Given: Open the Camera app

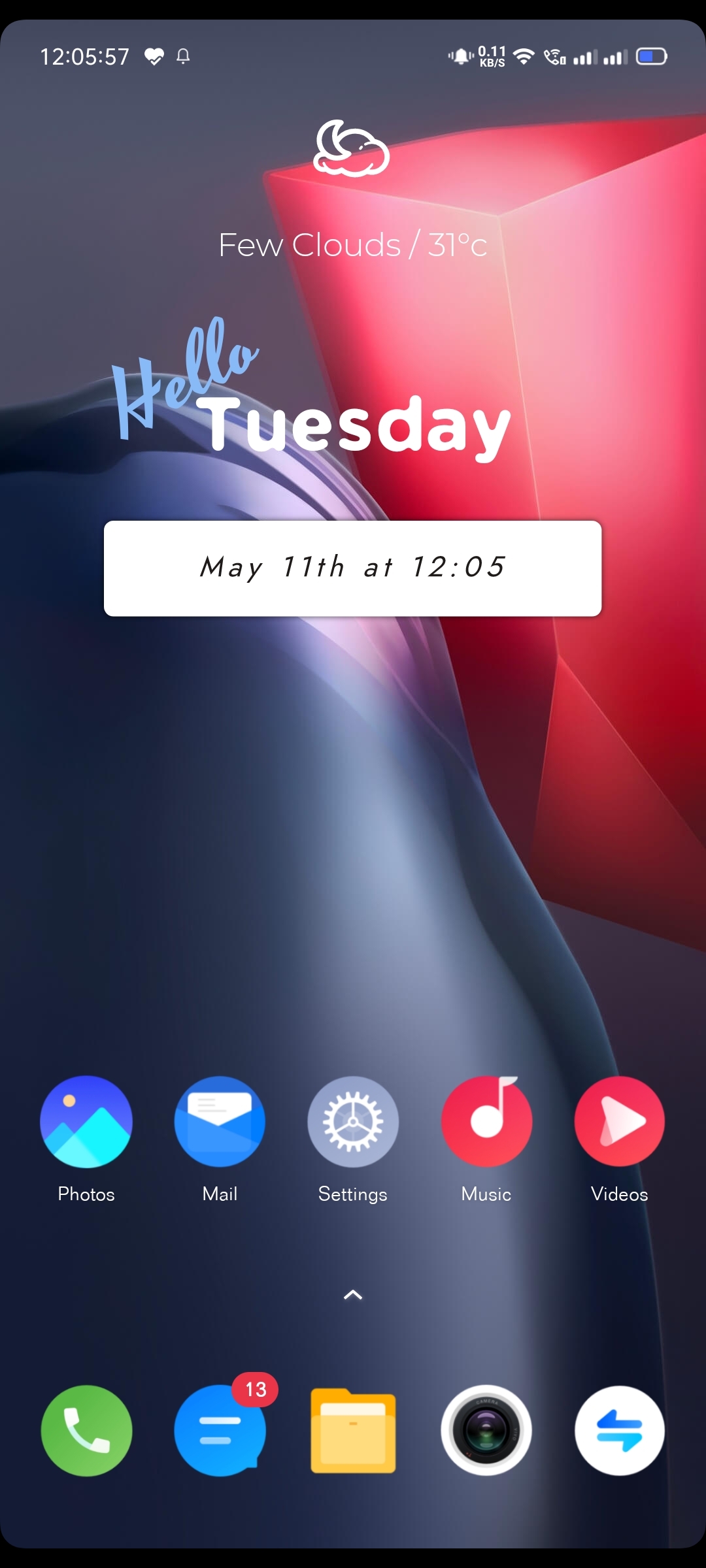Looking at the screenshot, I should (x=486, y=1431).
